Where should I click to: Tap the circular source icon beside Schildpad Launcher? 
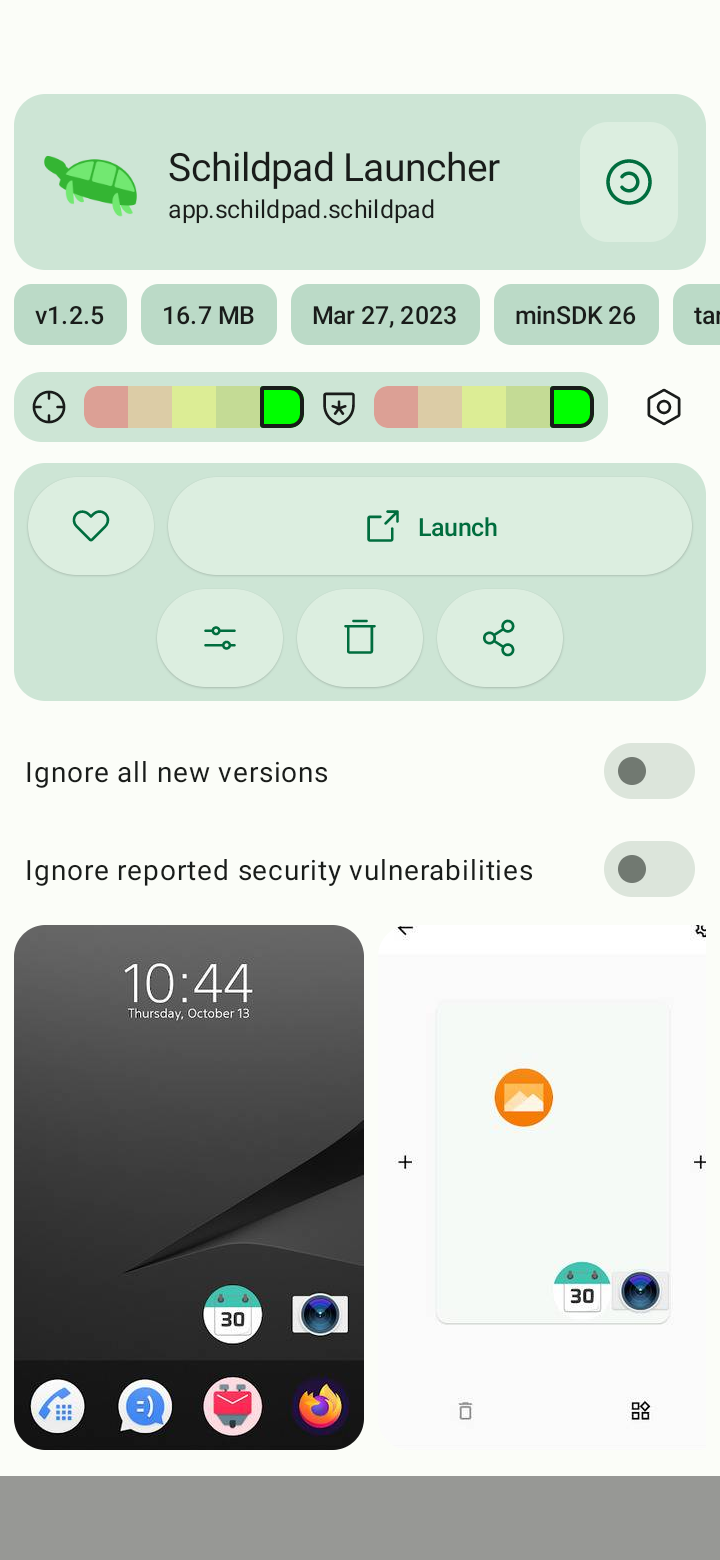click(629, 182)
